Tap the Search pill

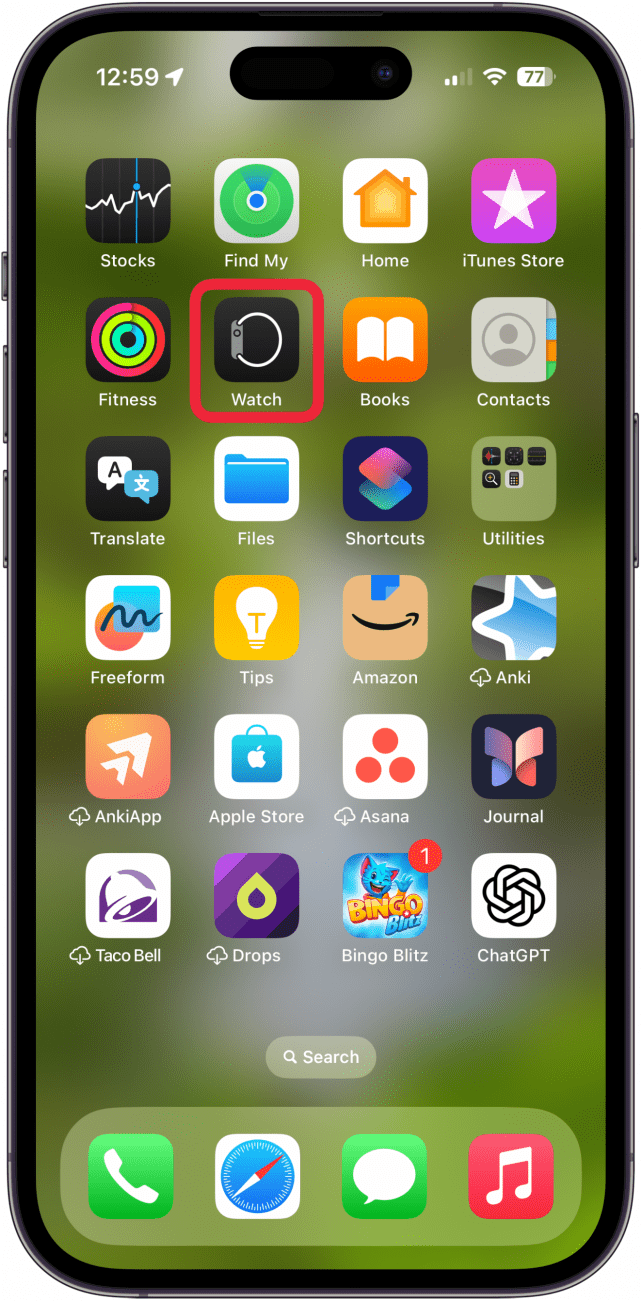tap(320, 1057)
